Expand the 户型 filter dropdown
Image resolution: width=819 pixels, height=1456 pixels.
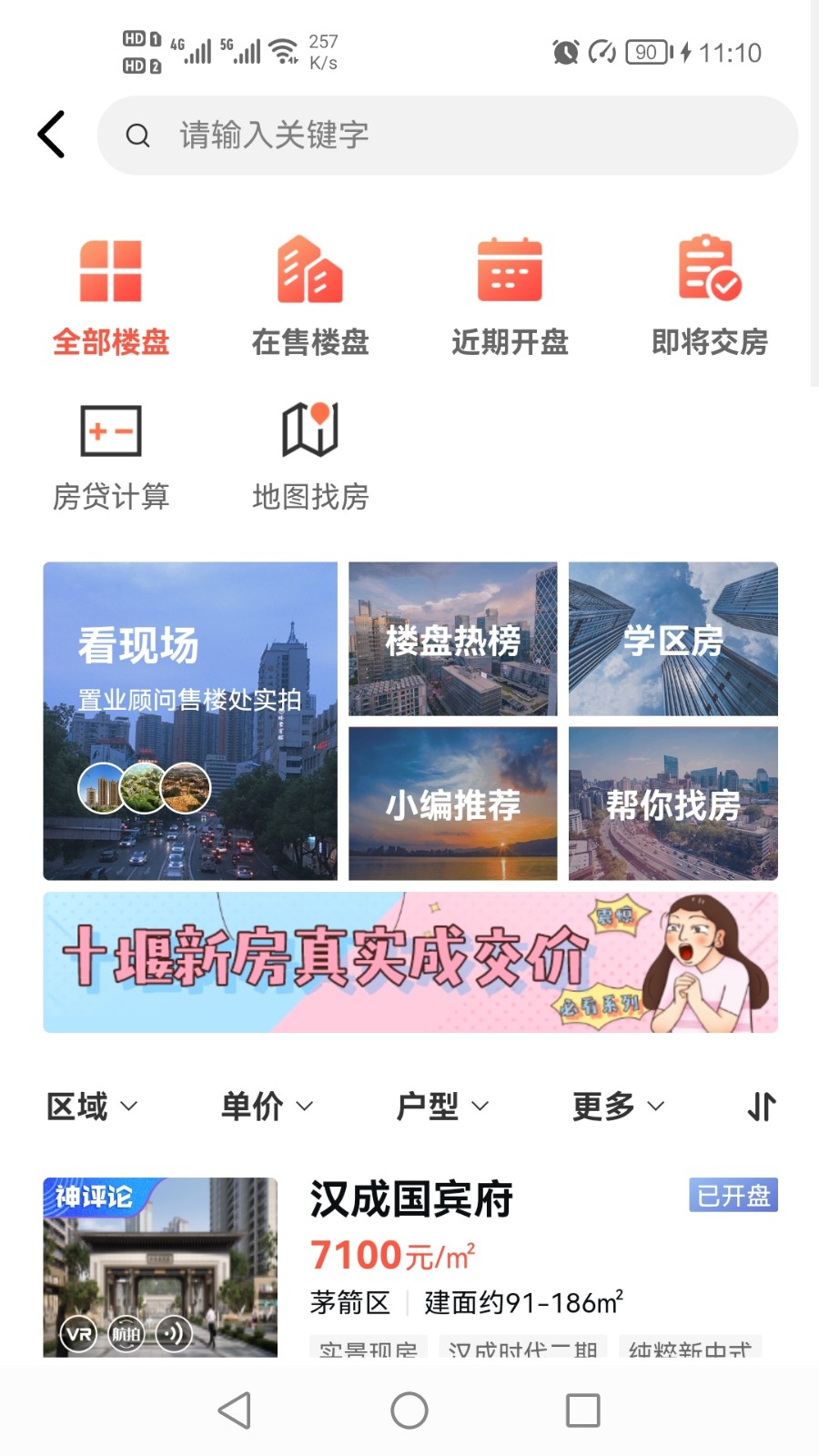point(442,1107)
